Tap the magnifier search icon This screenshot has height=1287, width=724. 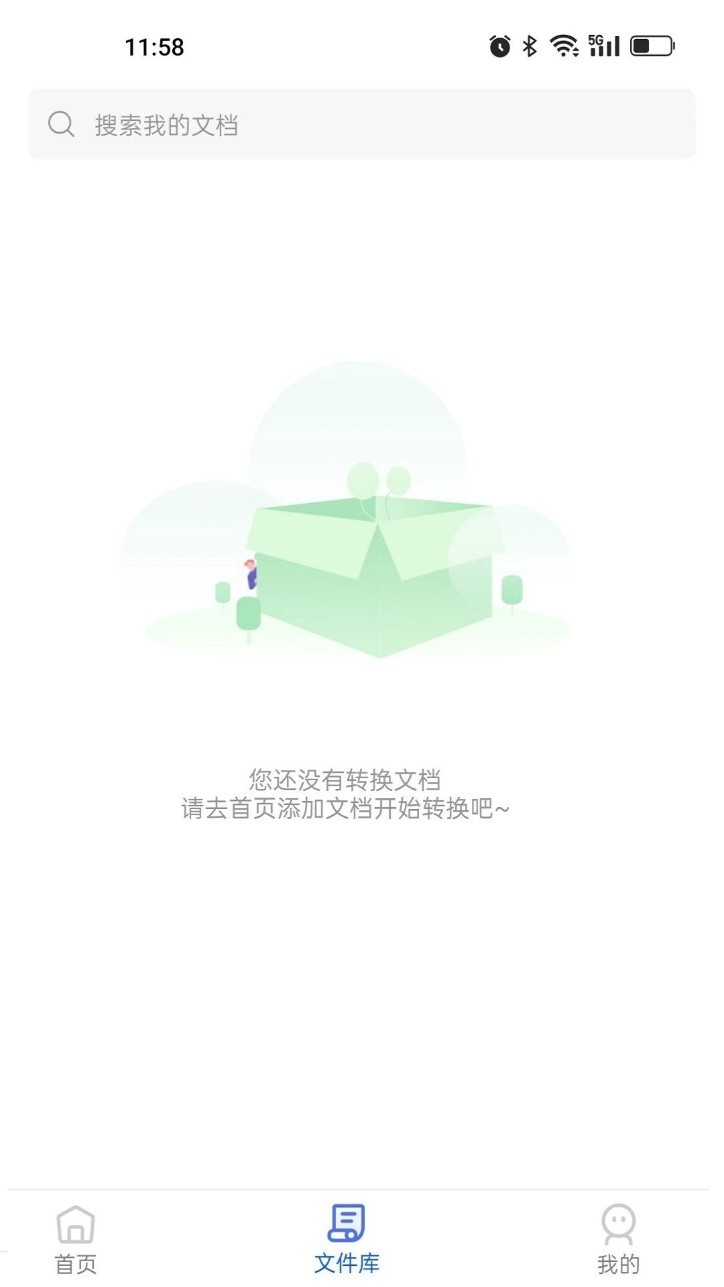[x=61, y=124]
